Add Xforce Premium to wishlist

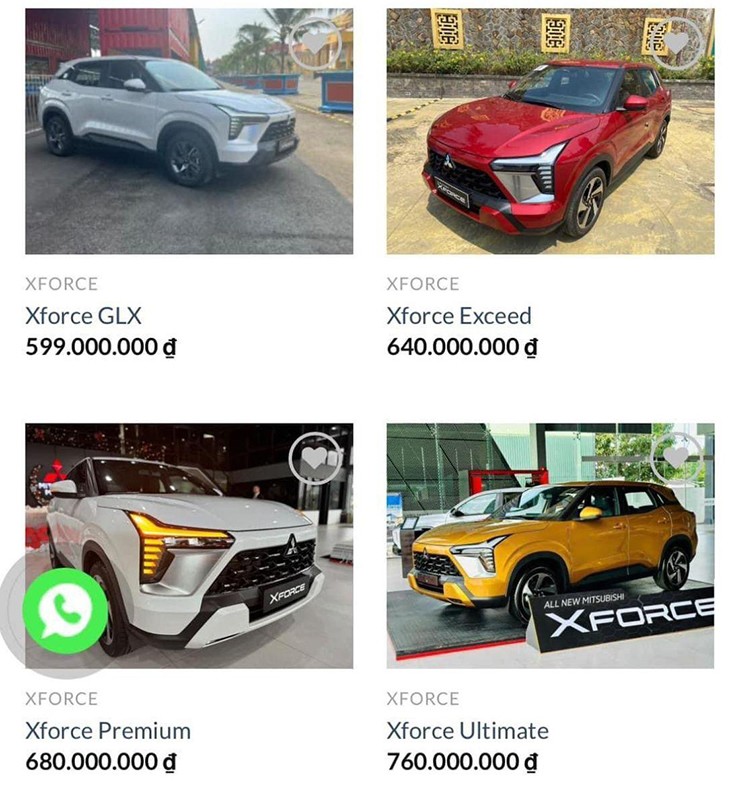click(315, 458)
